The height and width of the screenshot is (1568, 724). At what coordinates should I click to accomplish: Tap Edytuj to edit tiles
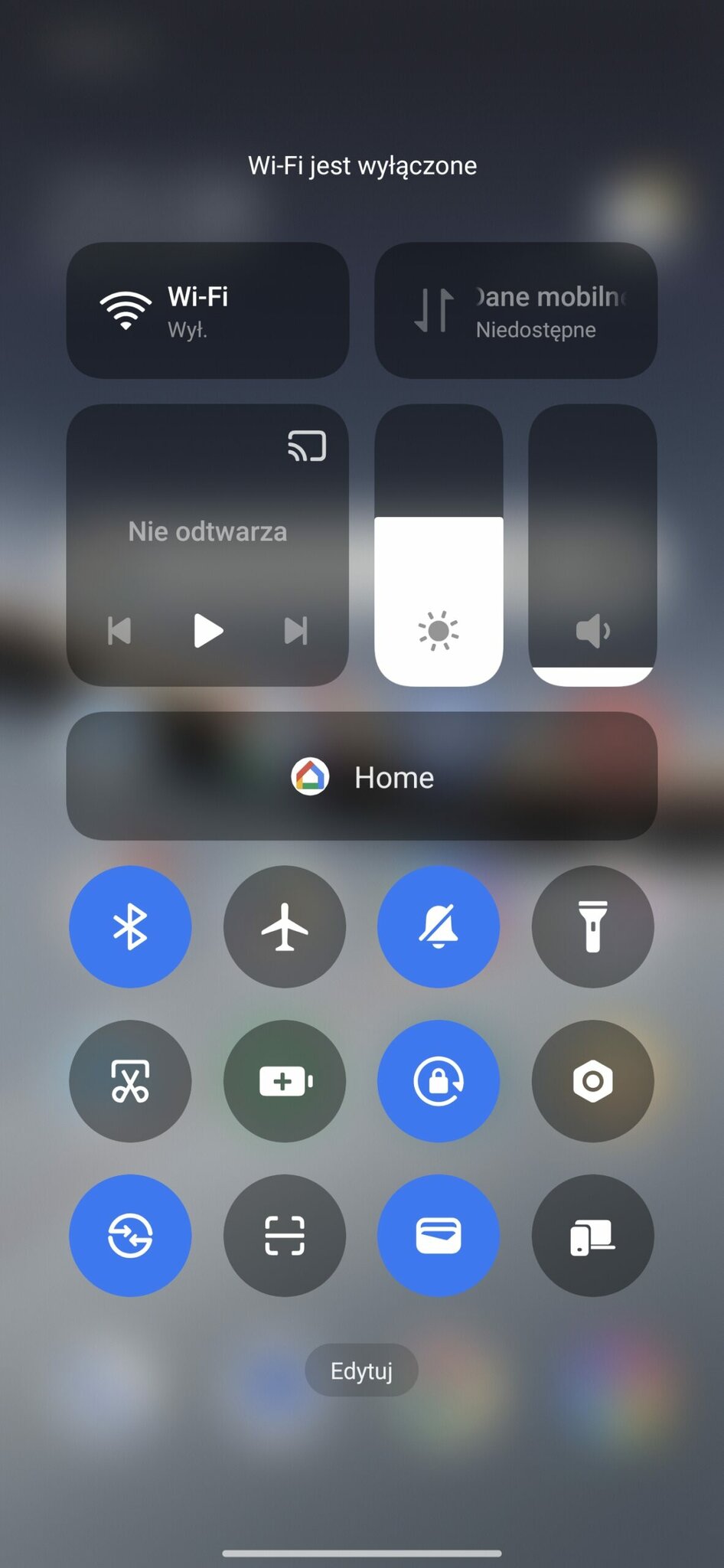361,1370
